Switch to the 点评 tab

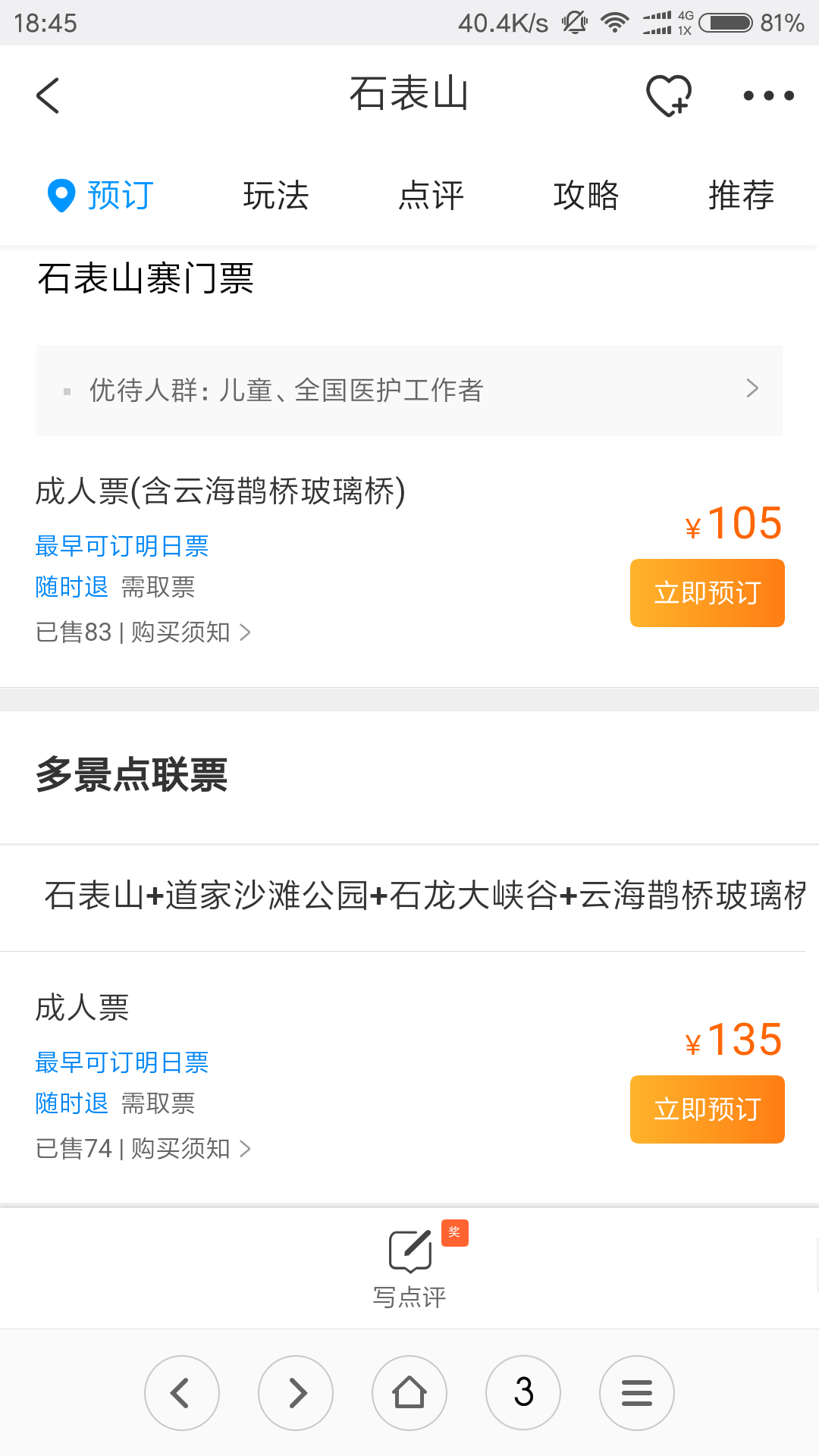431,196
